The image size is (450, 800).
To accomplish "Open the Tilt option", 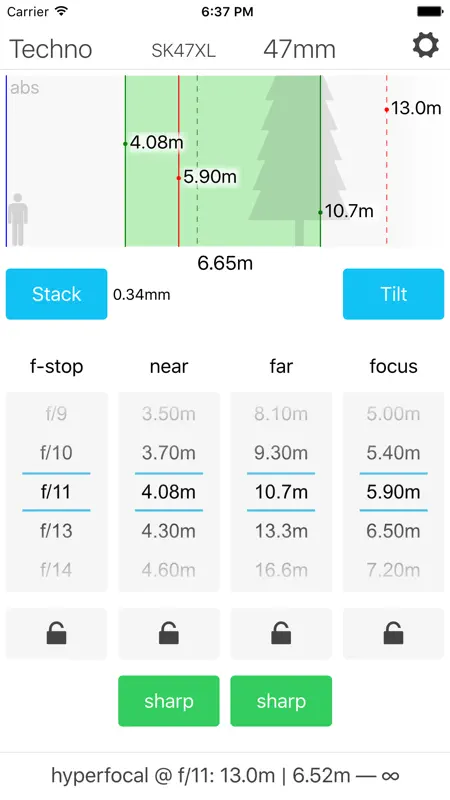I will point(393,294).
